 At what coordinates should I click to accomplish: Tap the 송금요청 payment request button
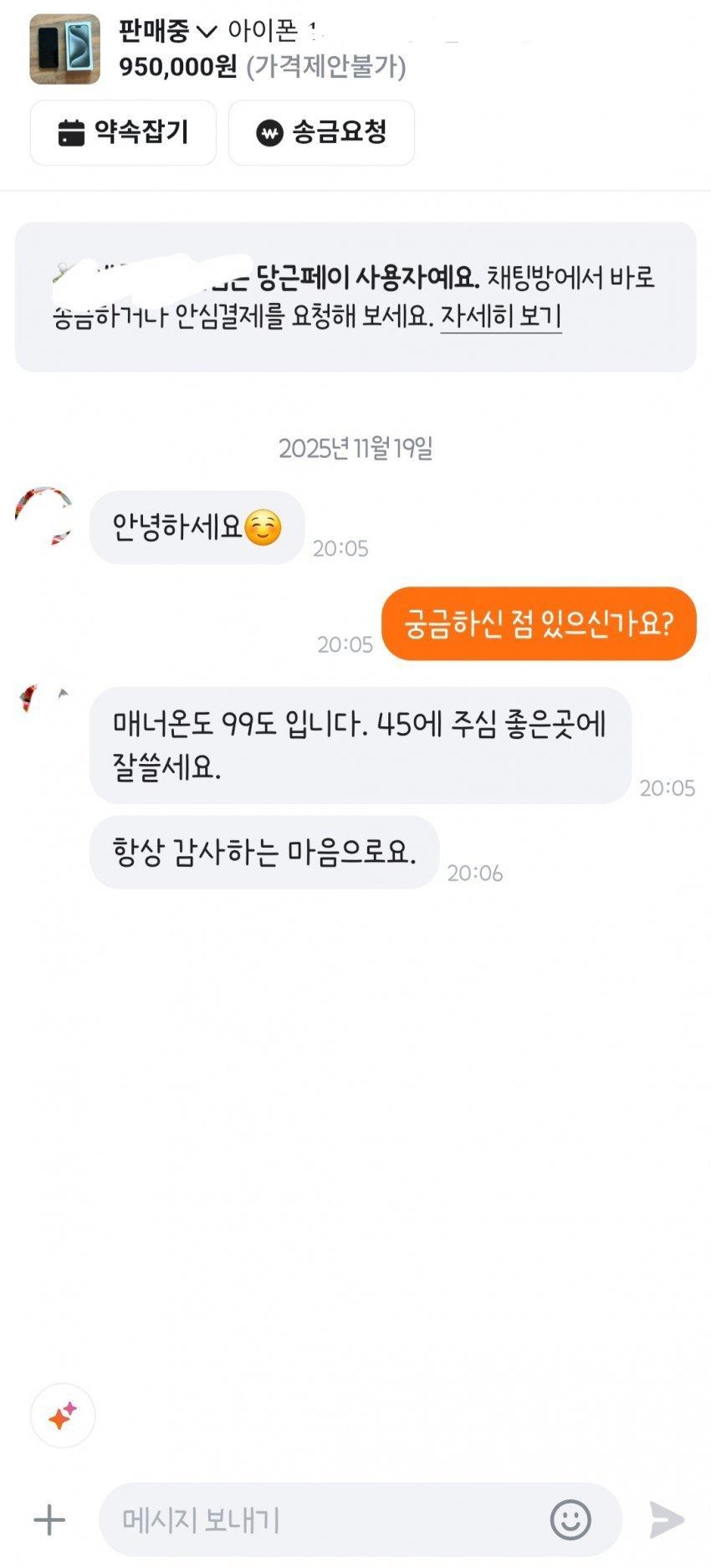321,133
